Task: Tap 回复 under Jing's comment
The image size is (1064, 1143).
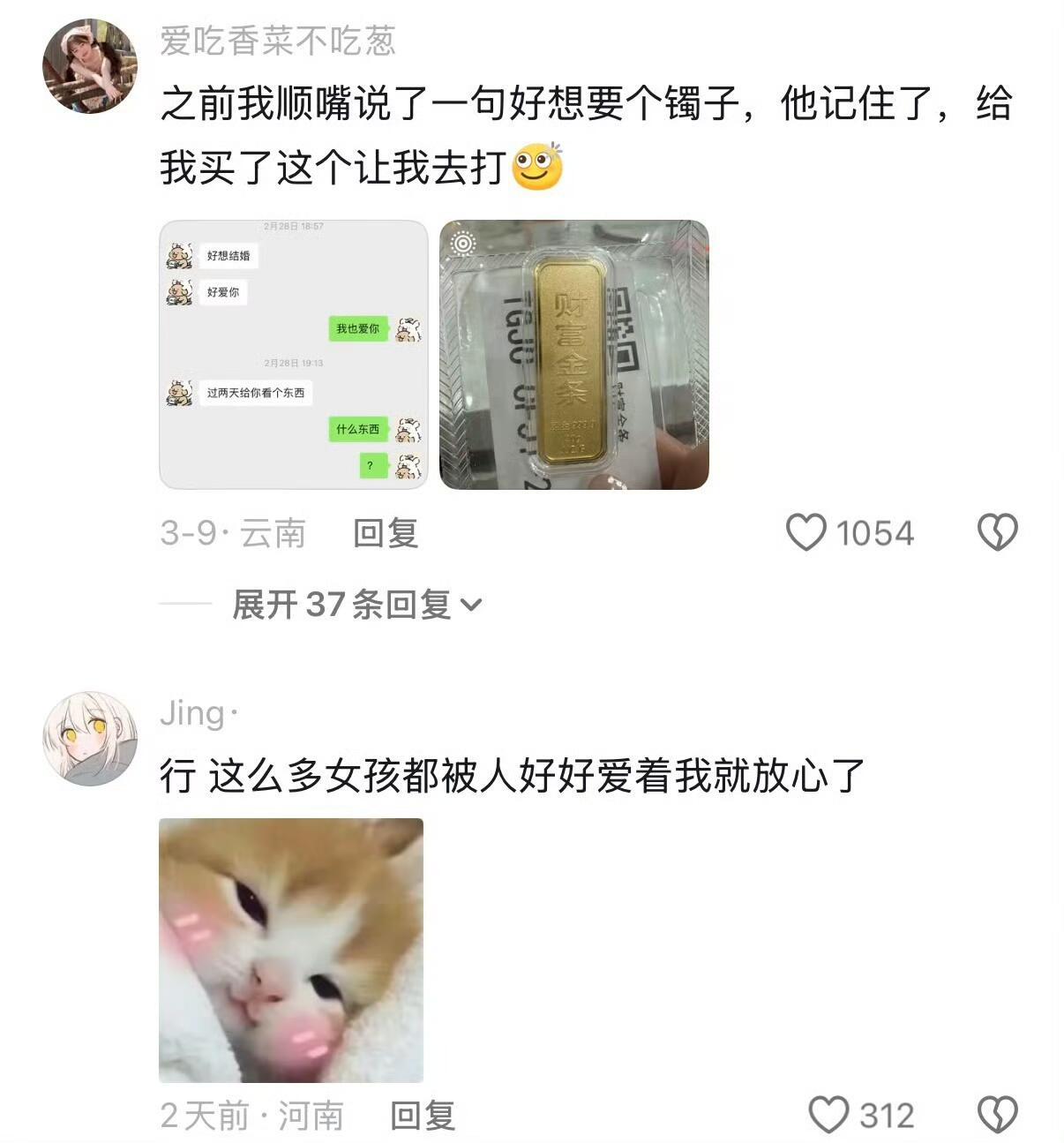Action: 425,1117
